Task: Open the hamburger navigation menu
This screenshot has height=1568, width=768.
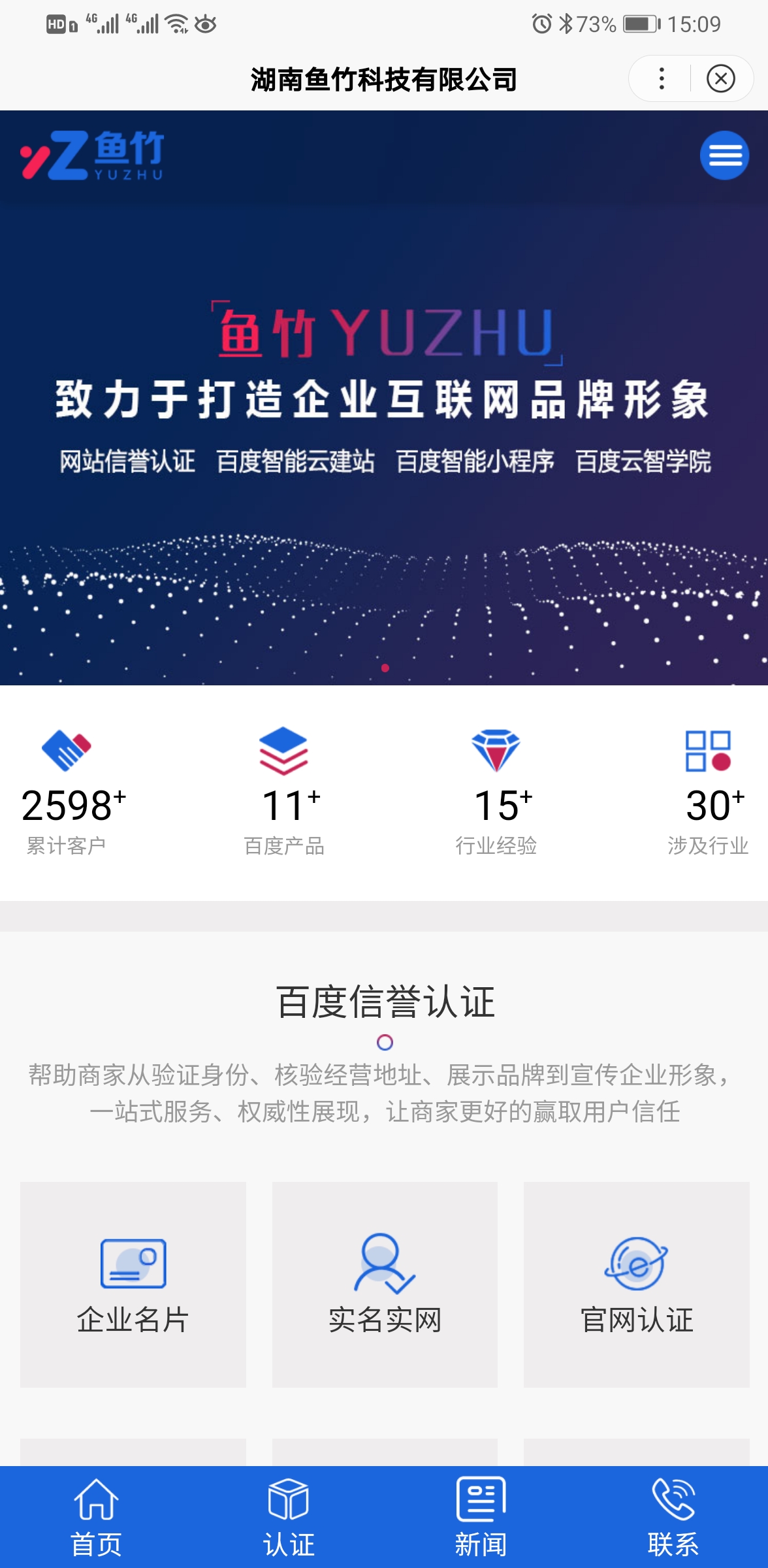Action: (x=724, y=155)
